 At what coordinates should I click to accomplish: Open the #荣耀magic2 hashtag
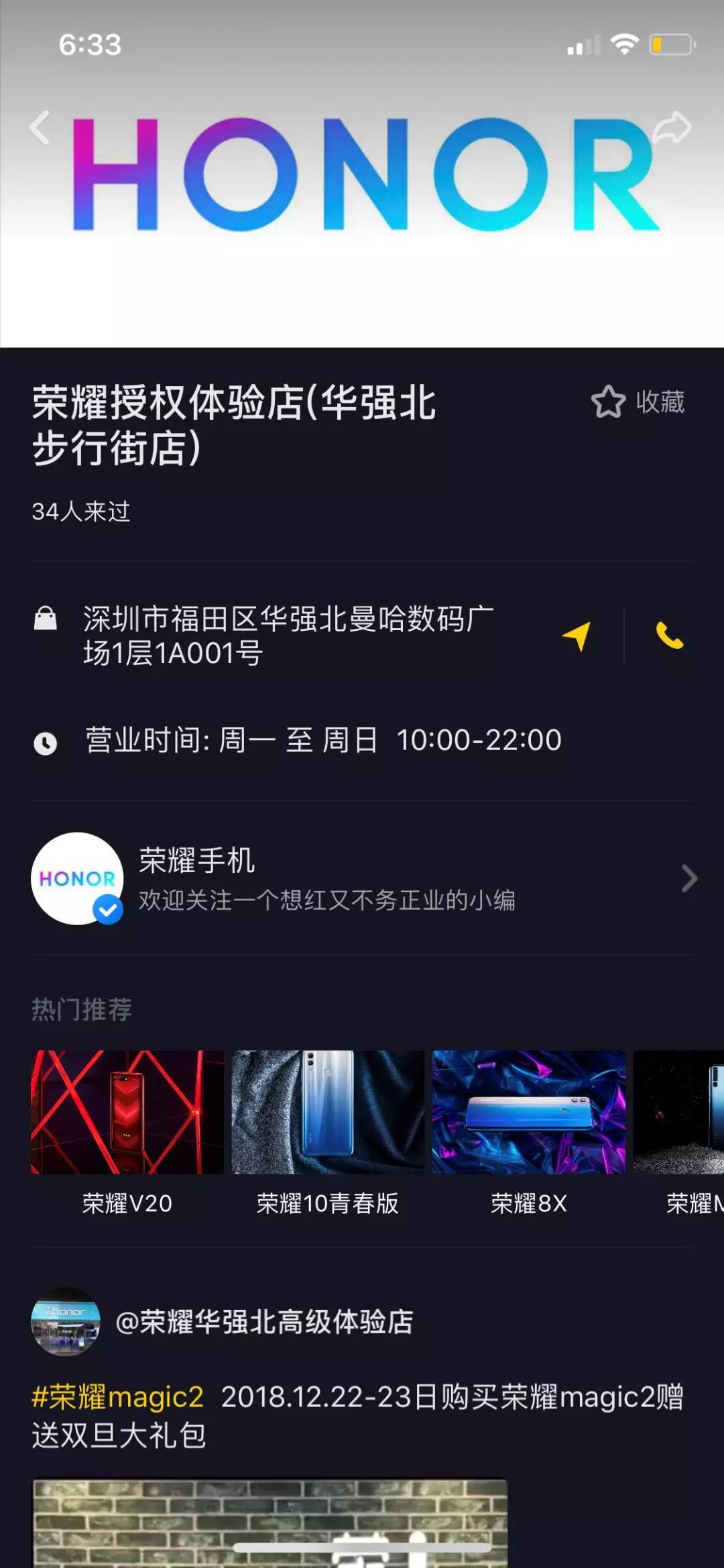coord(118,1398)
